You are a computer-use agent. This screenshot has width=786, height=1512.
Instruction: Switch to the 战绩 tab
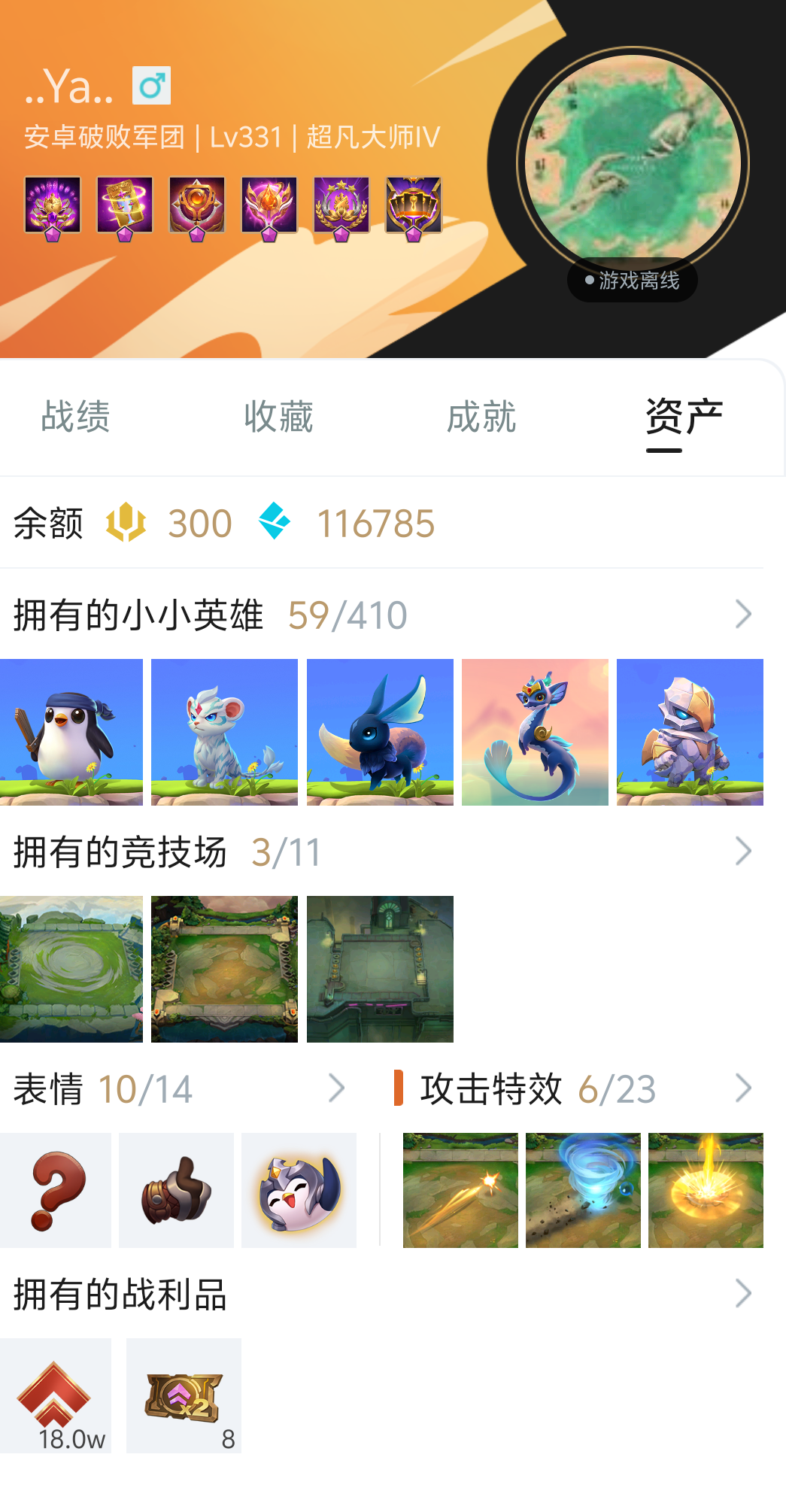tap(75, 417)
